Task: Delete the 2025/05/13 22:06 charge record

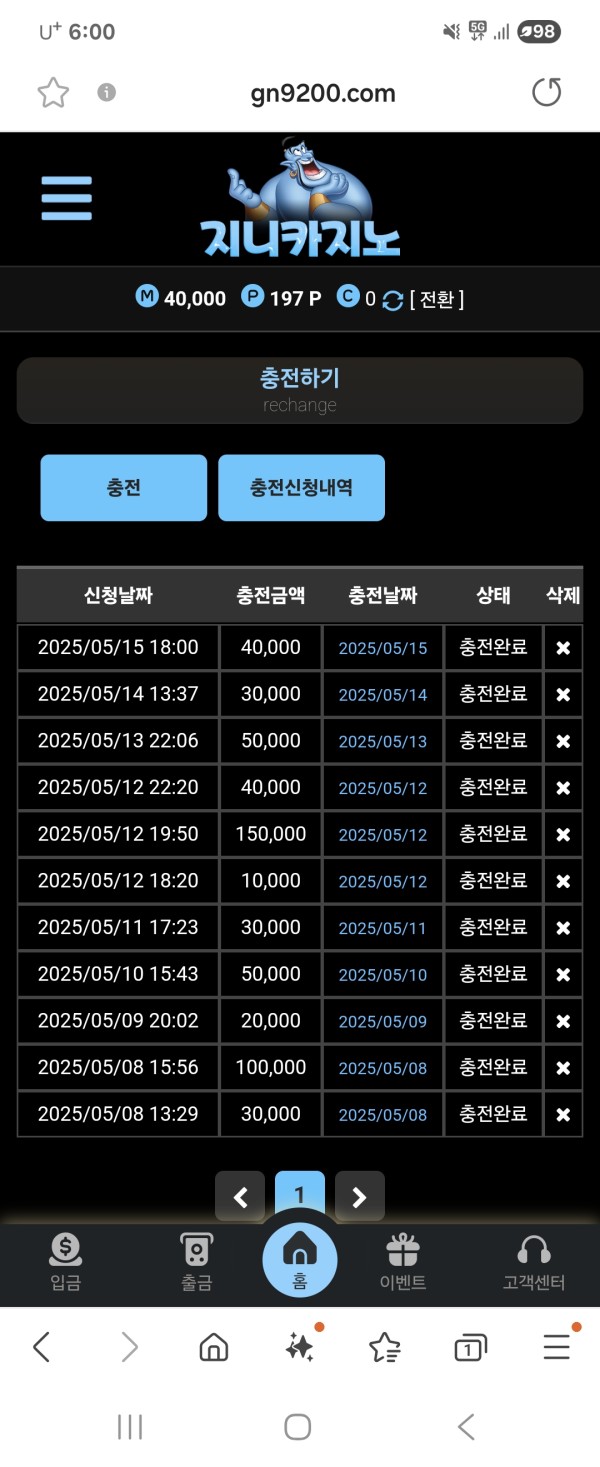Action: point(562,741)
